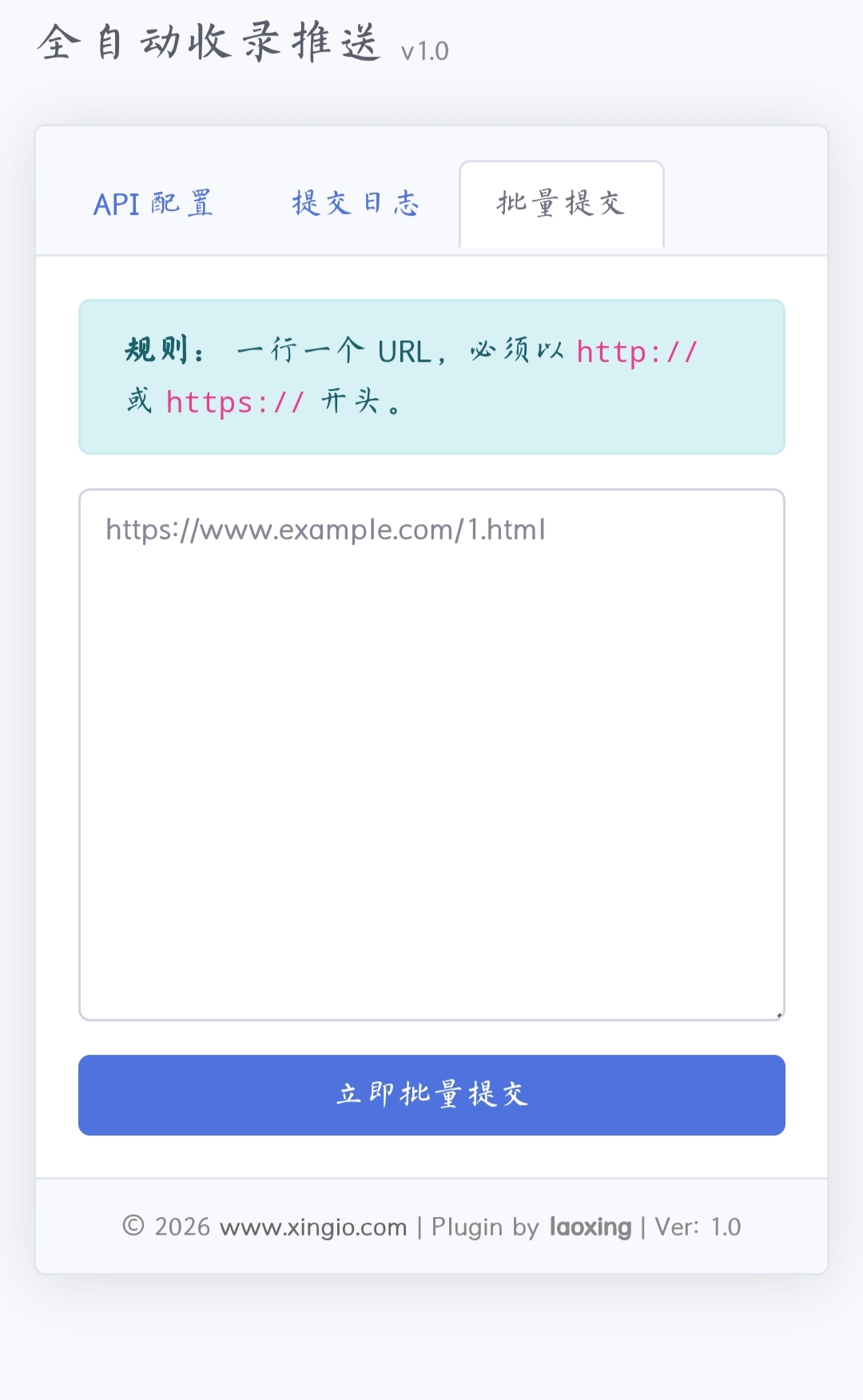Screen dimensions: 863x1400
Task: Click the https:// text in the rules banner
Action: click(x=236, y=402)
